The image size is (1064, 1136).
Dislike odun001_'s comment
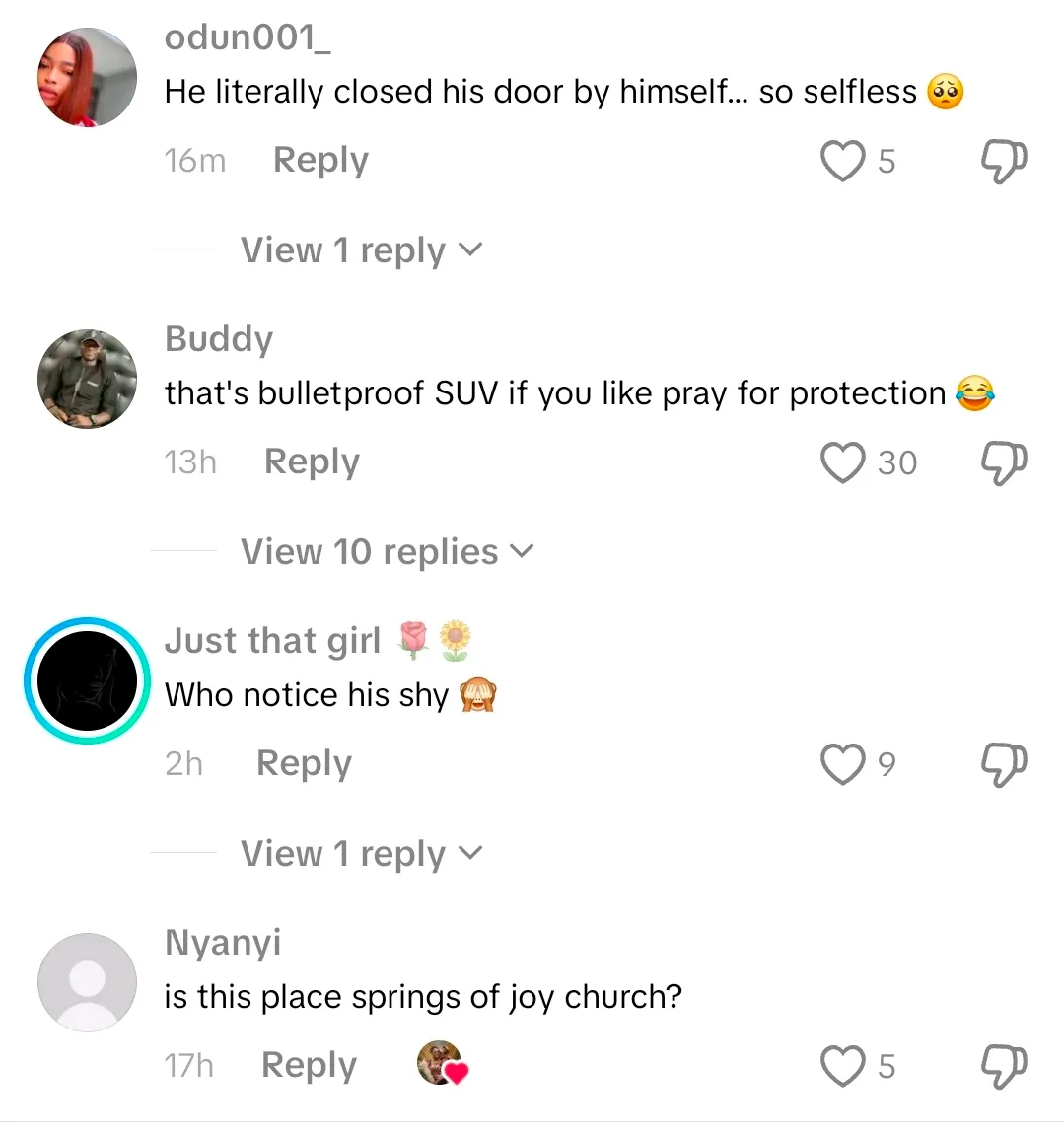tap(1004, 161)
